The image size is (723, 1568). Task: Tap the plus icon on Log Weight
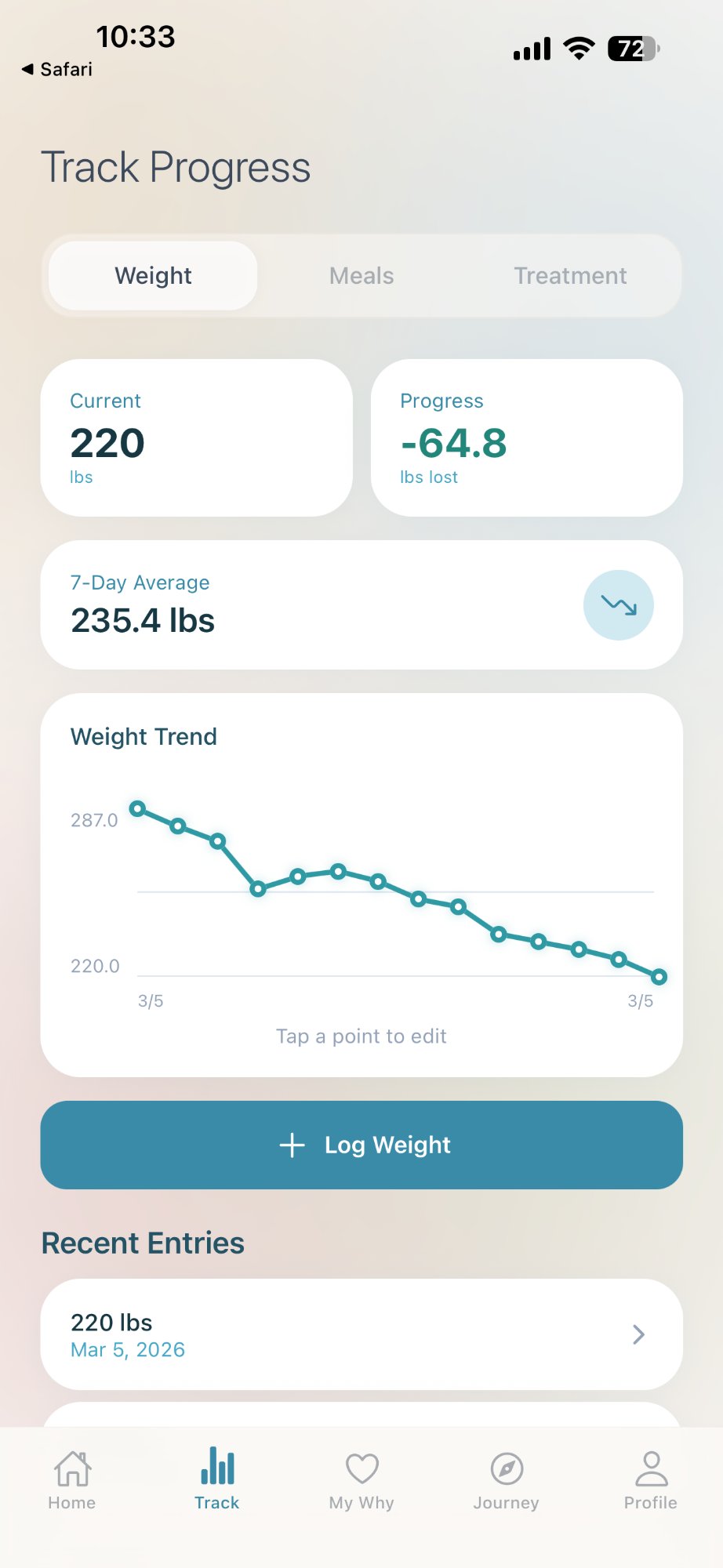(291, 1145)
